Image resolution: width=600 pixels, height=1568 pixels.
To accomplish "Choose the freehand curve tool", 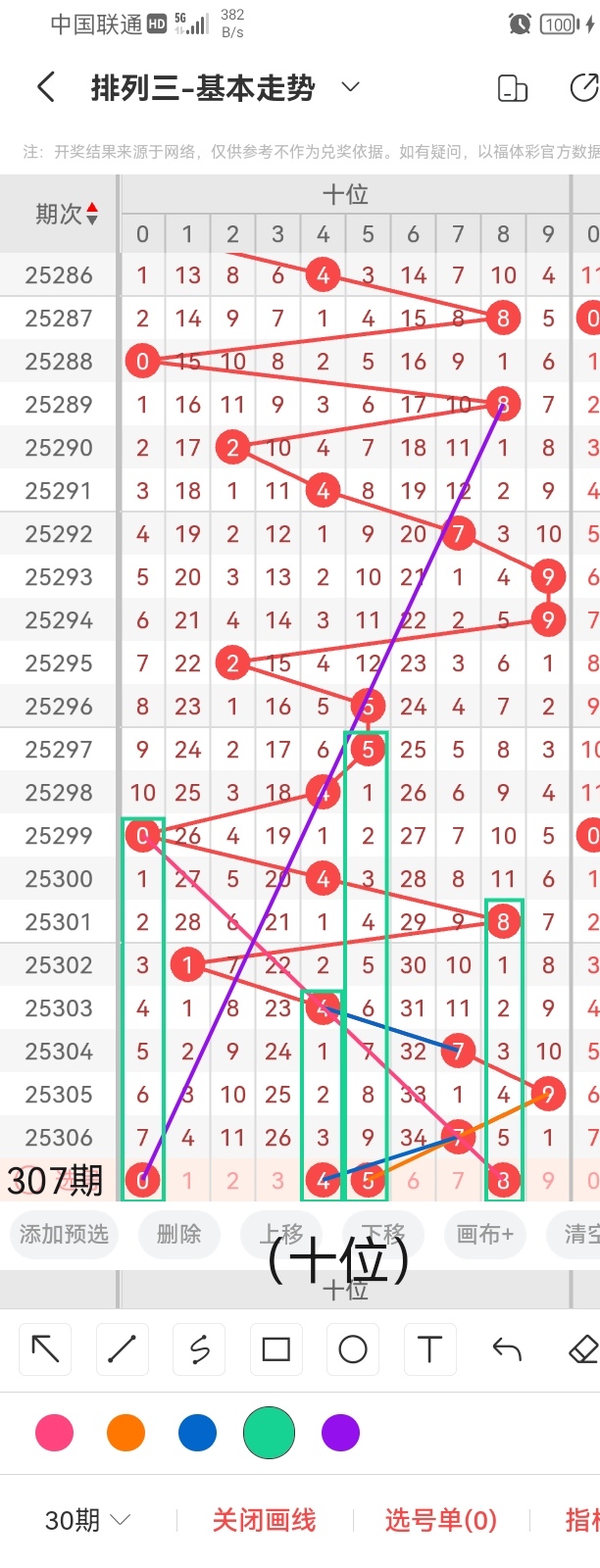I will point(199,1349).
